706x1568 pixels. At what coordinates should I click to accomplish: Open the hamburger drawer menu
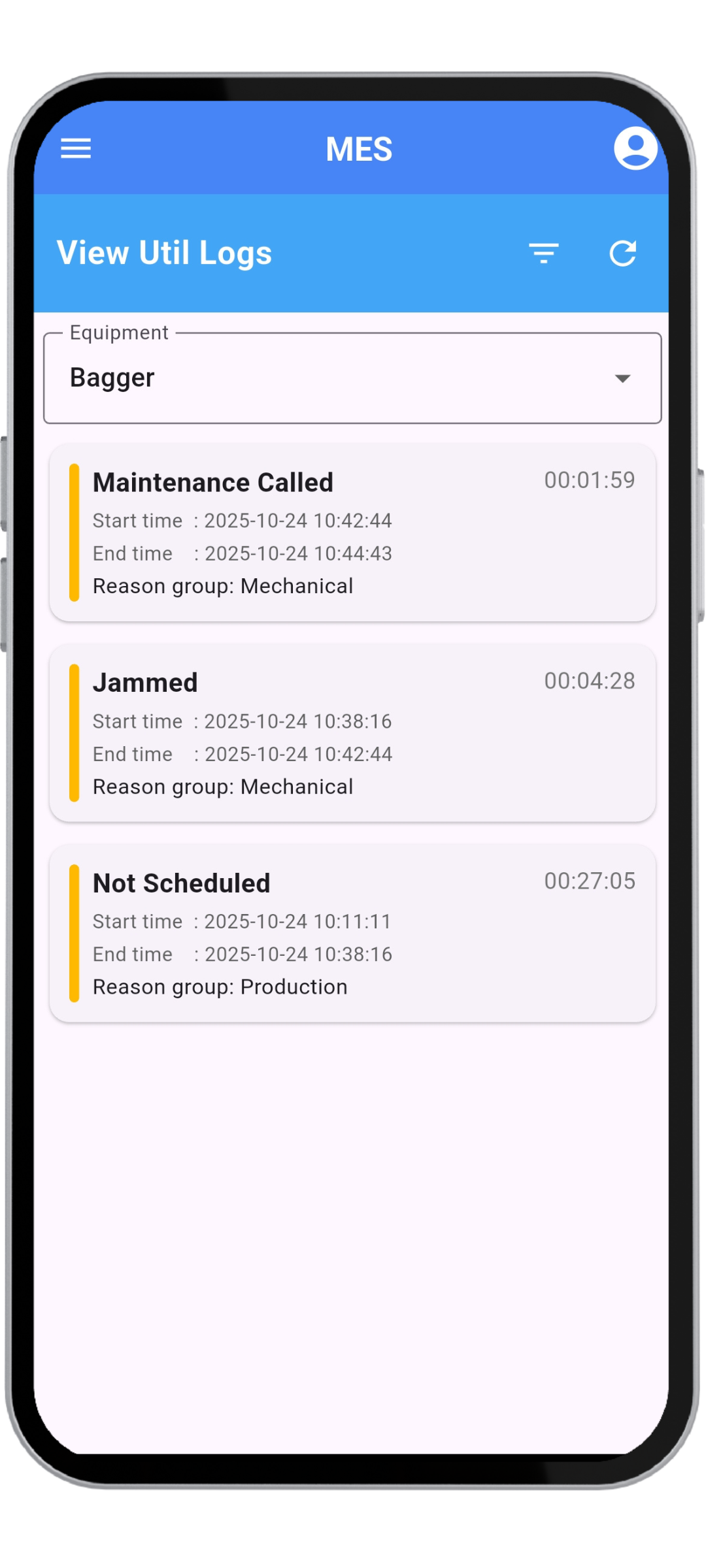[76, 148]
